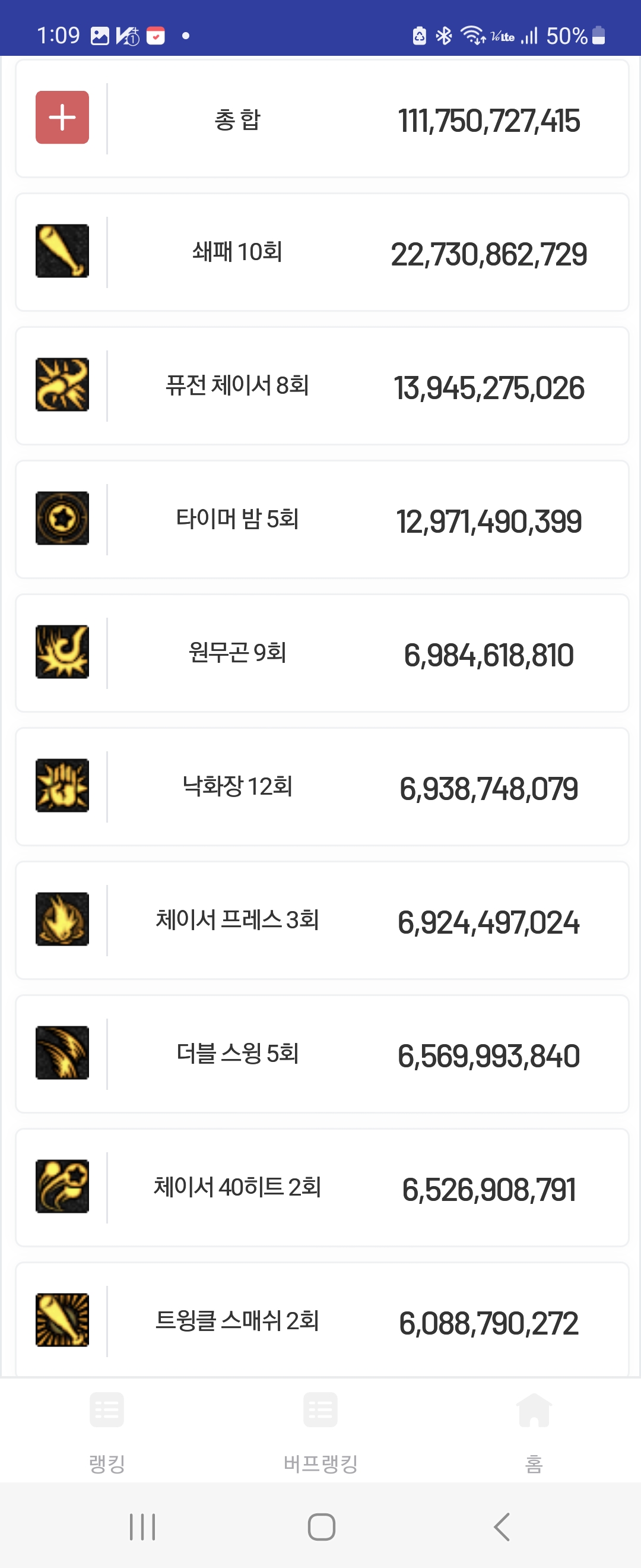Open the 버프랭킹 tab
641x1568 pixels.
tap(320, 1430)
